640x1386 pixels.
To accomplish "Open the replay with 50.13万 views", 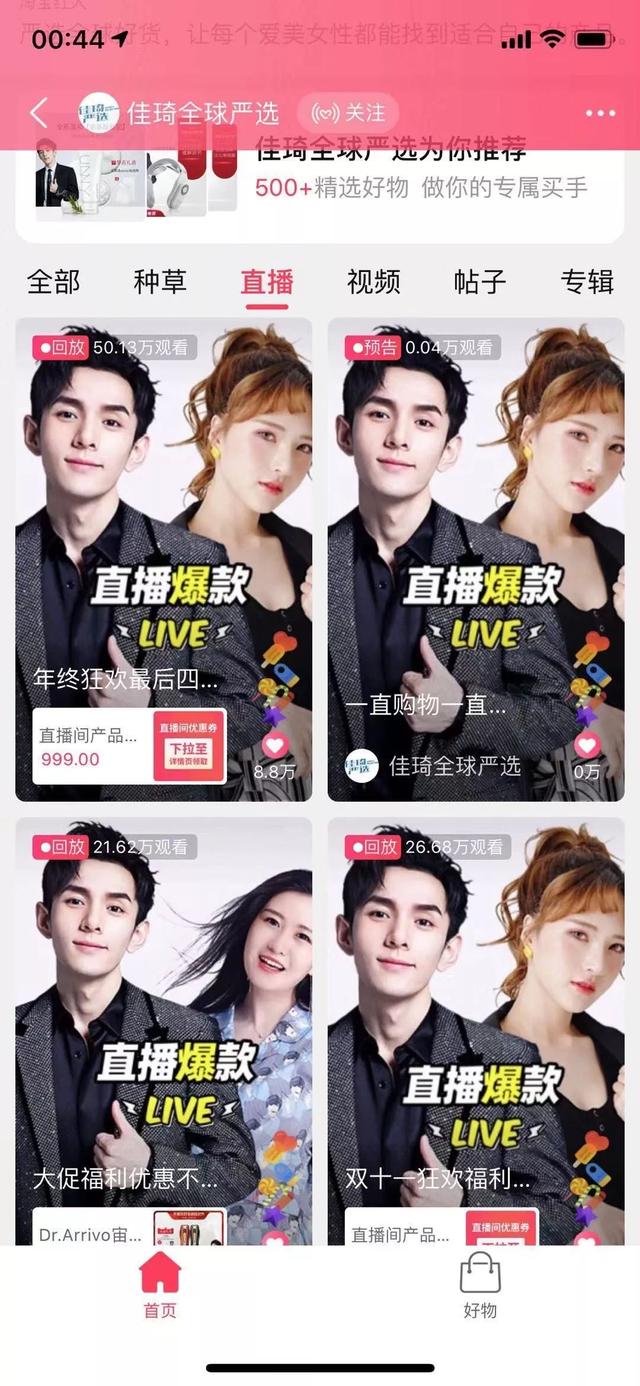I will (163, 520).
